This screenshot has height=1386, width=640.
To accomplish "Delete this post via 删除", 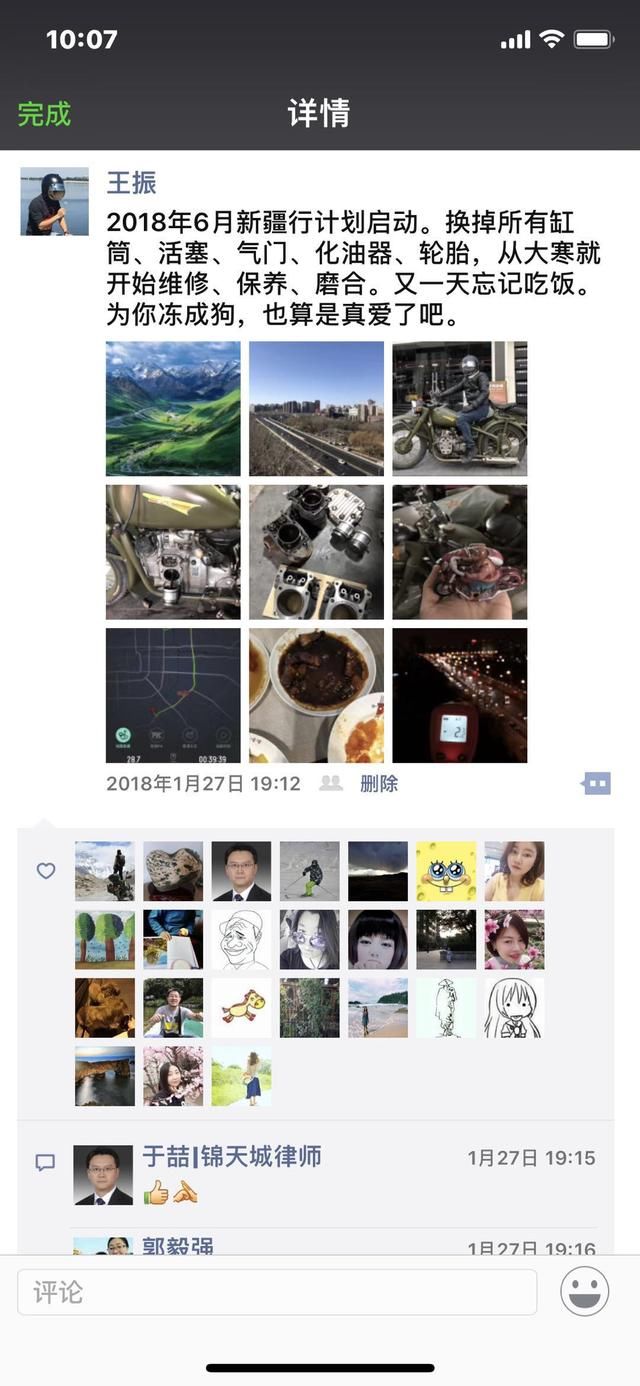I will [x=379, y=784].
